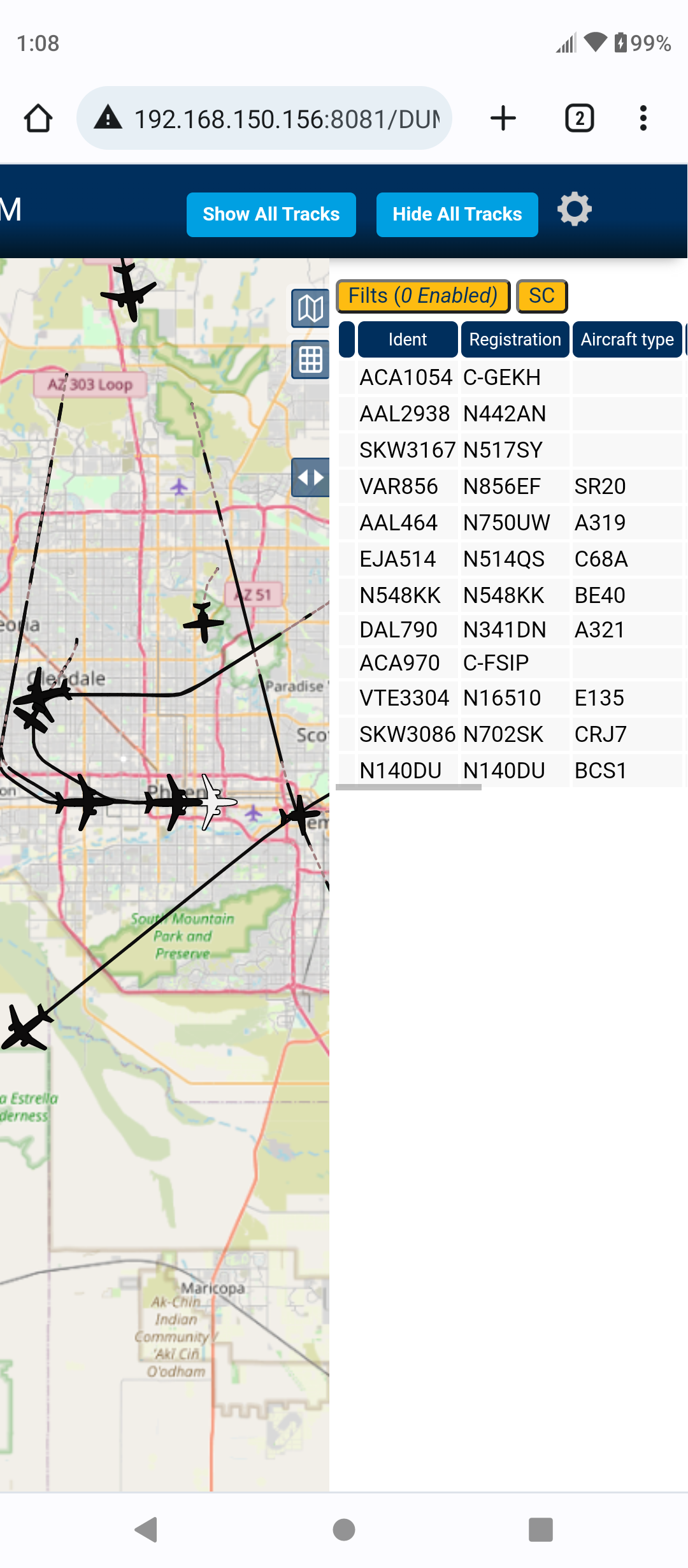Tap Show All Tracks button

271,214
